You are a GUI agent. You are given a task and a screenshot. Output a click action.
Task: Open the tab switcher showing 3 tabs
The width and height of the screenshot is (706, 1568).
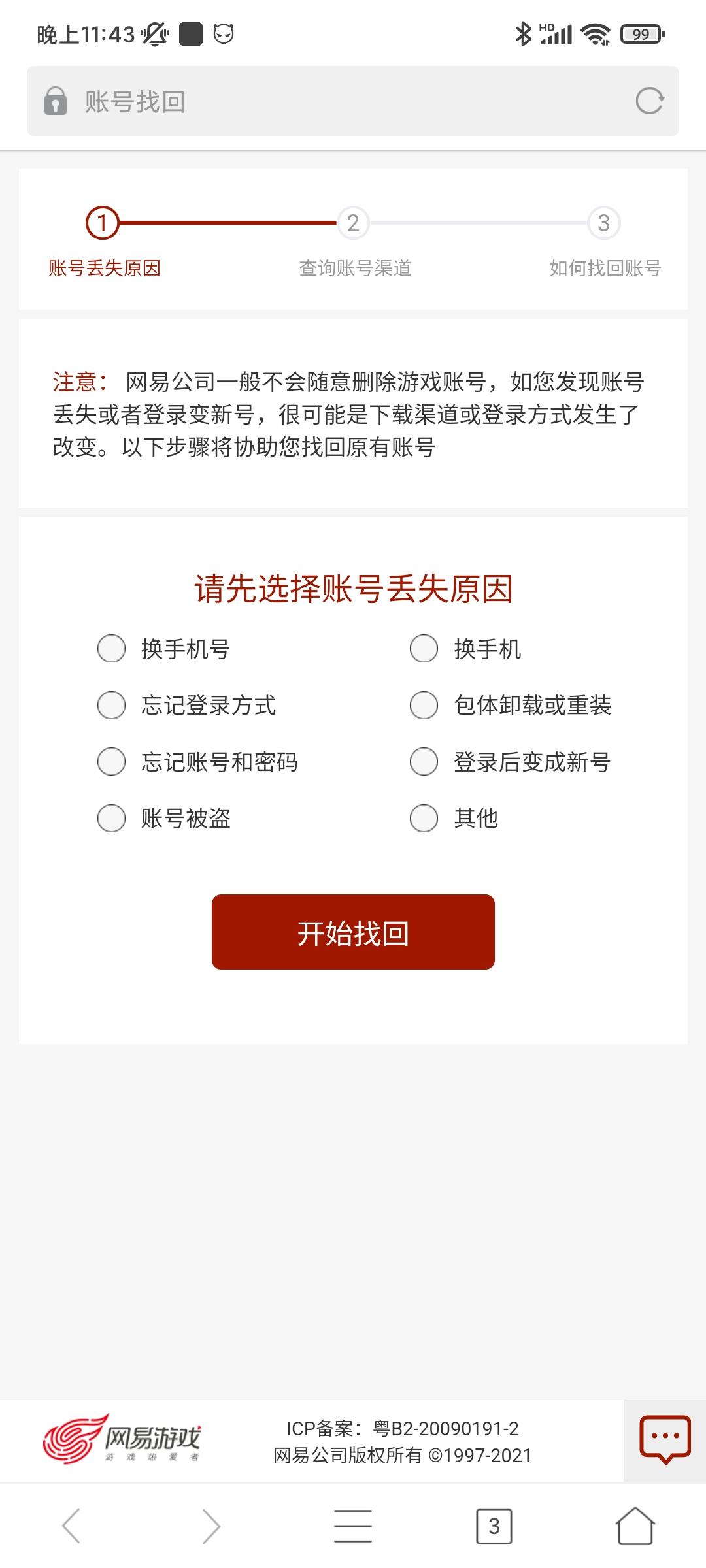(x=494, y=1526)
